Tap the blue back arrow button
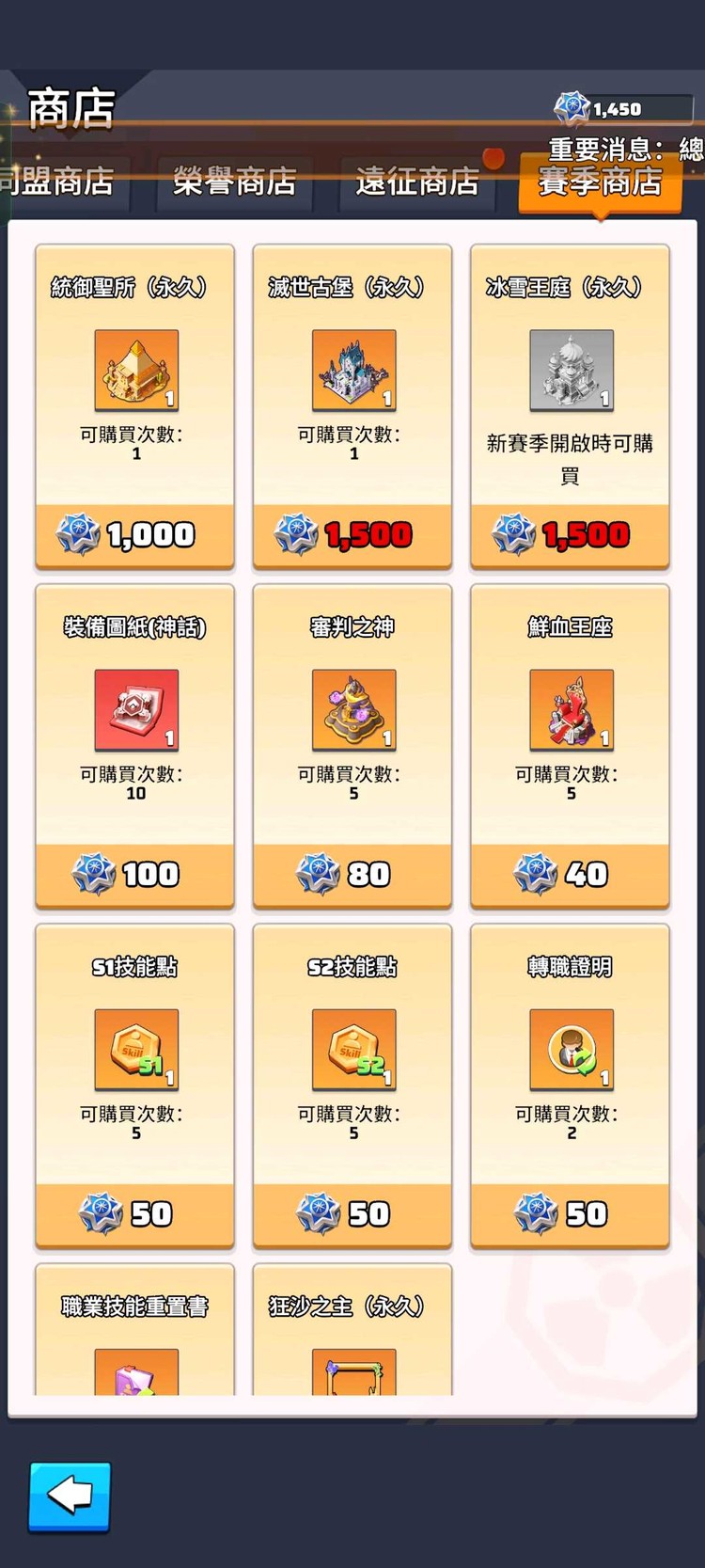The image size is (705, 1568). point(70,1496)
